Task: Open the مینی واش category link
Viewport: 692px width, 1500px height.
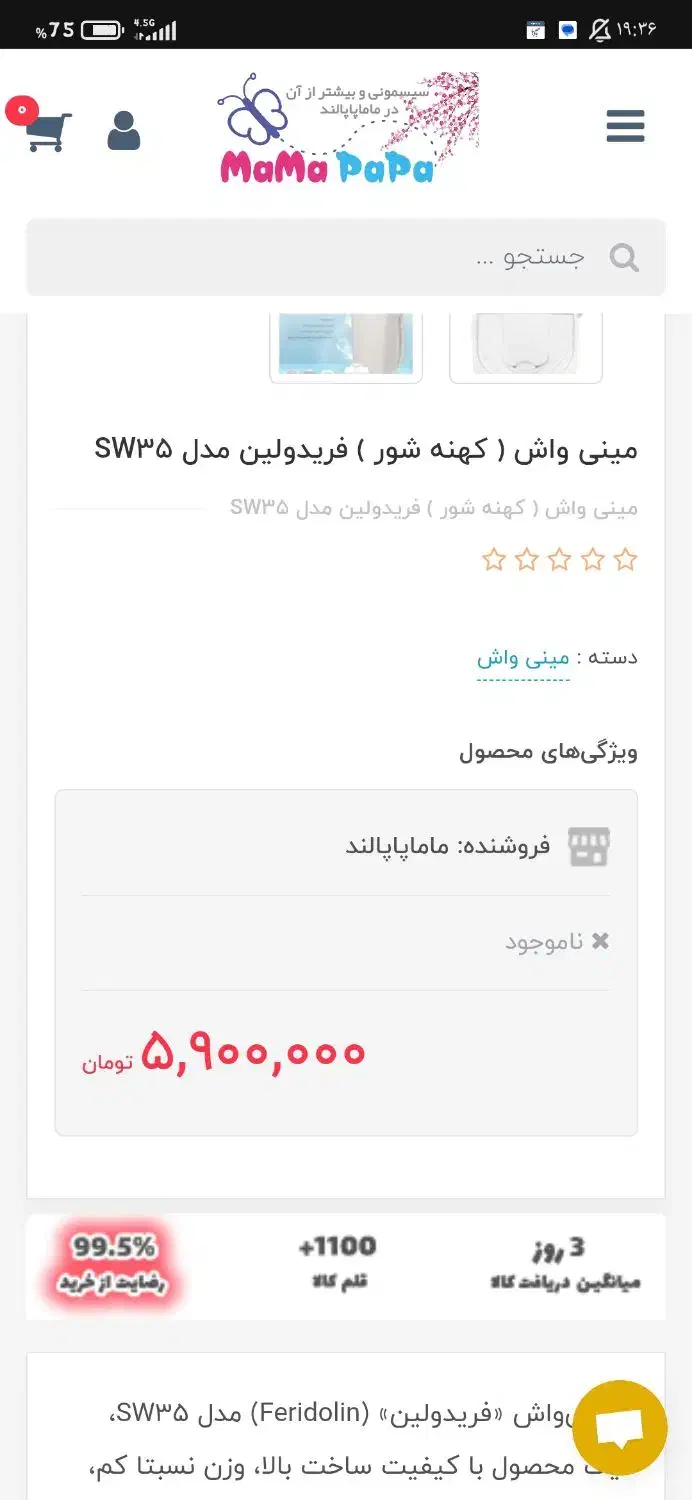Action: pyautogui.click(x=523, y=658)
